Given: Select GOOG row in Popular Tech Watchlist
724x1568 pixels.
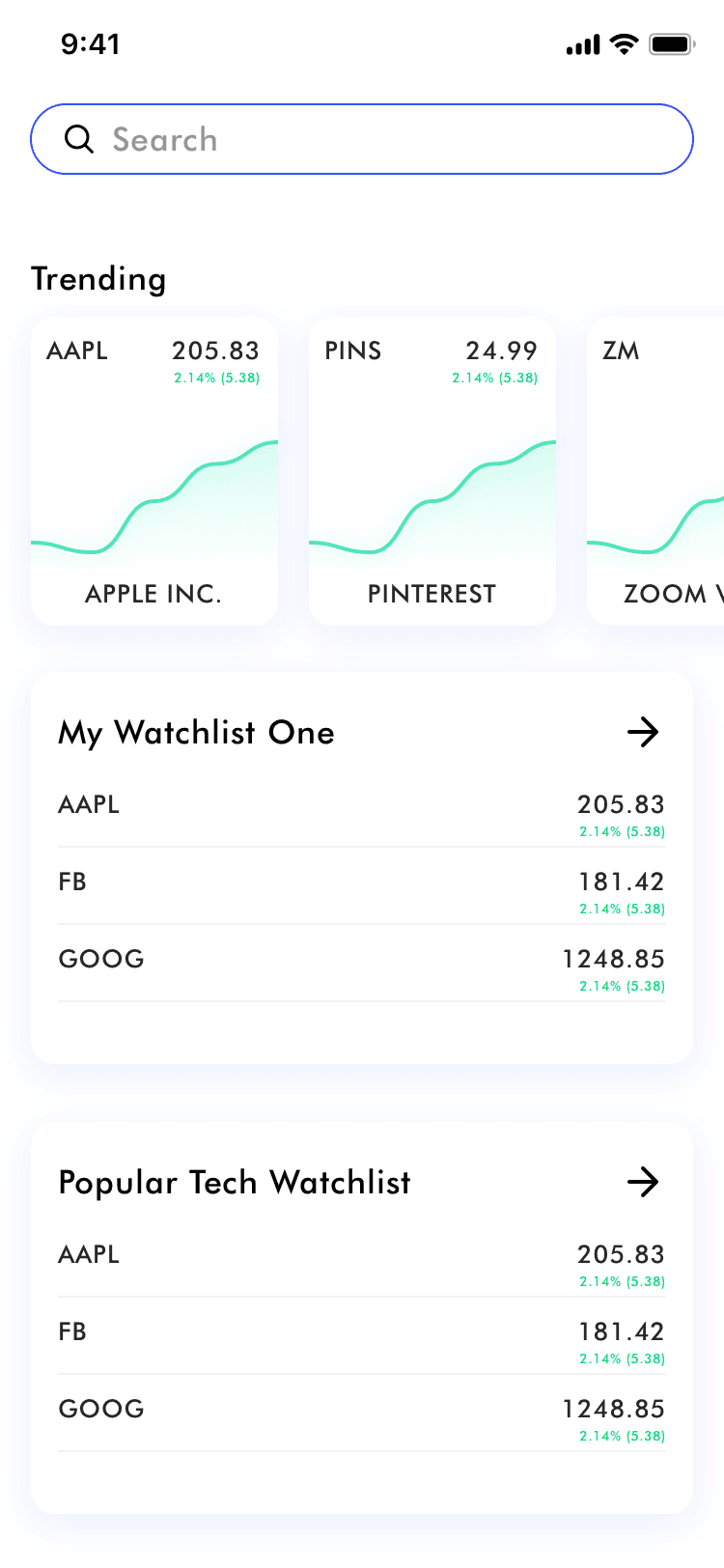Looking at the screenshot, I should pos(362,1417).
